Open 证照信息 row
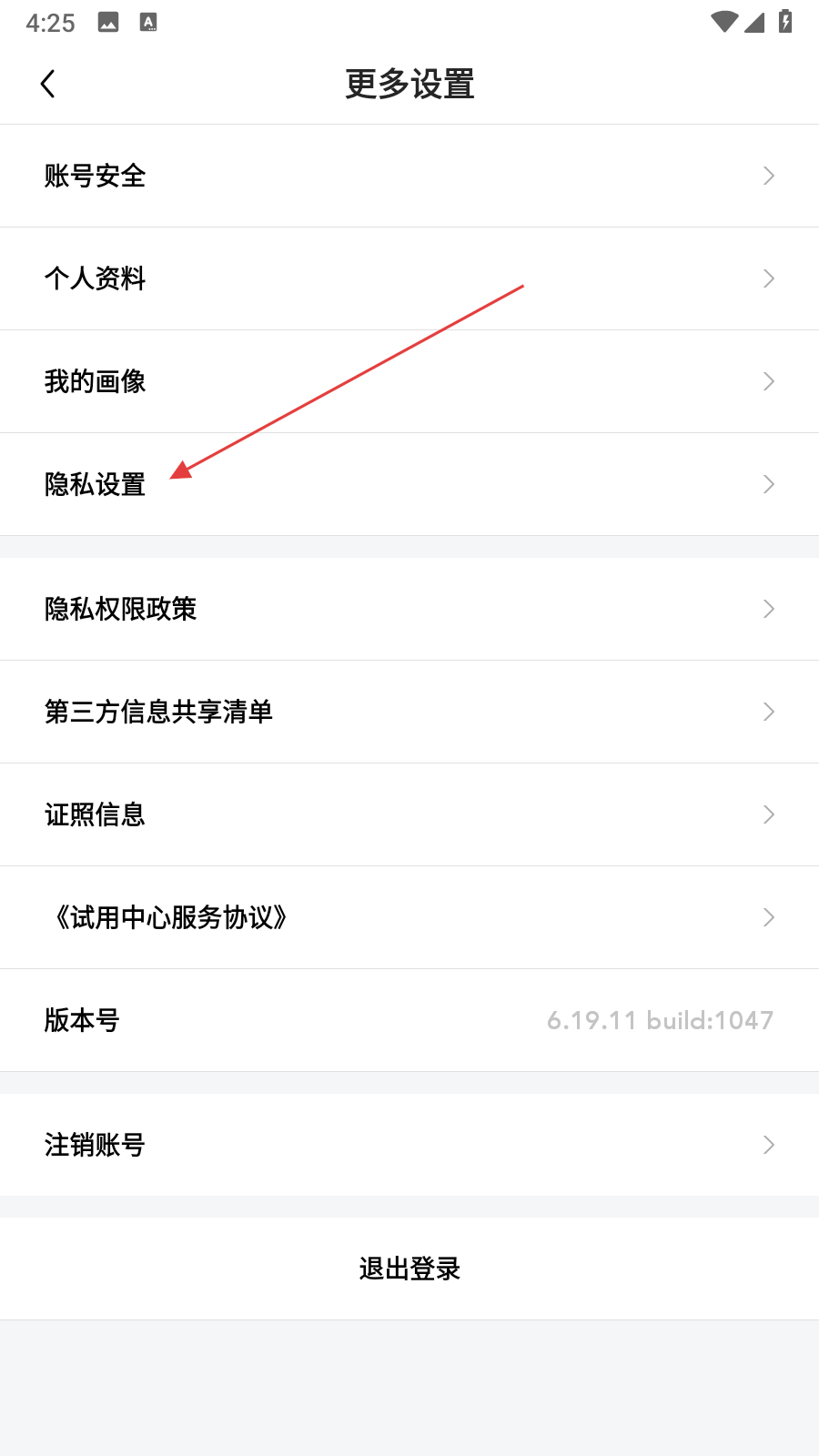This screenshot has width=819, height=1456. (409, 814)
